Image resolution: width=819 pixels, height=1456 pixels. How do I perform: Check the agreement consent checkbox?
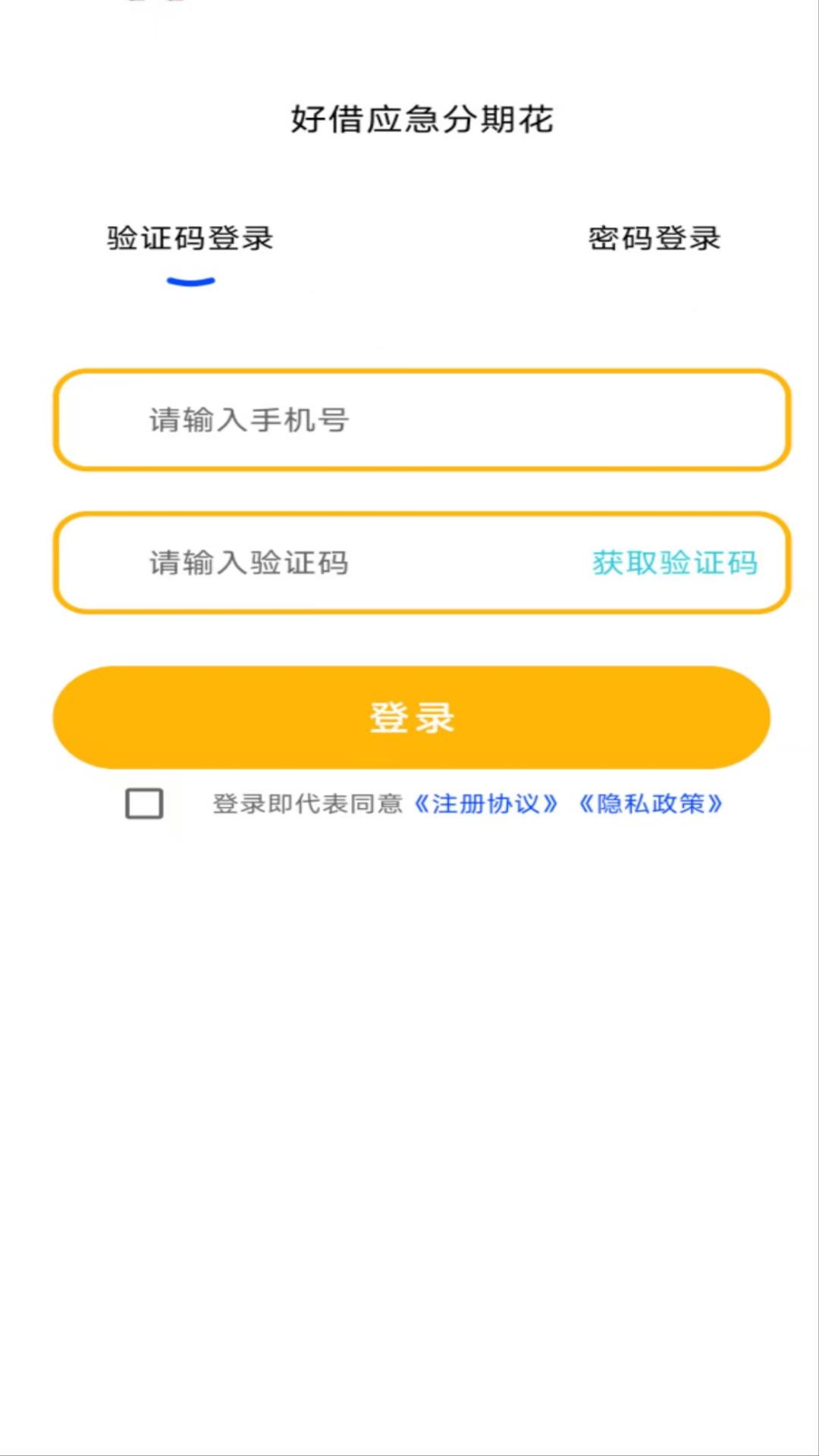tap(144, 804)
